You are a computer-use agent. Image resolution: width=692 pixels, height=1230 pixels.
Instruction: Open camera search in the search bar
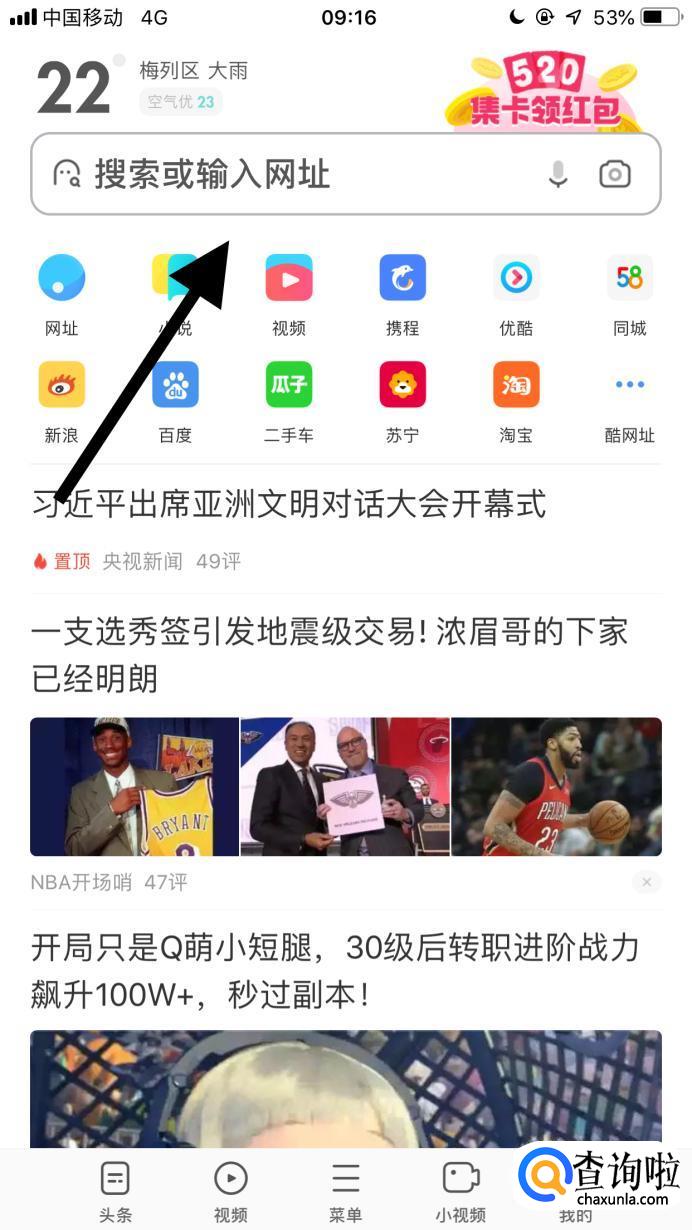(x=615, y=175)
